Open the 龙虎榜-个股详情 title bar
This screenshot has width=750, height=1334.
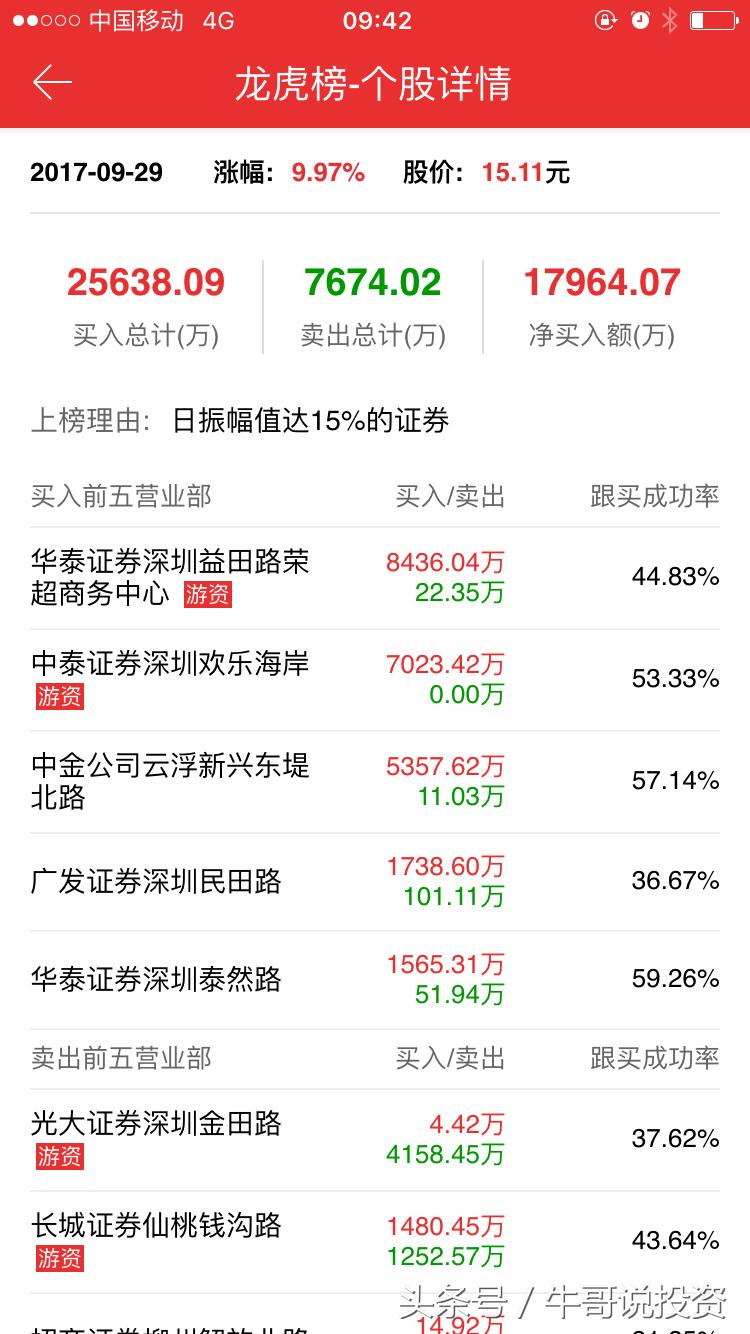pos(375,86)
